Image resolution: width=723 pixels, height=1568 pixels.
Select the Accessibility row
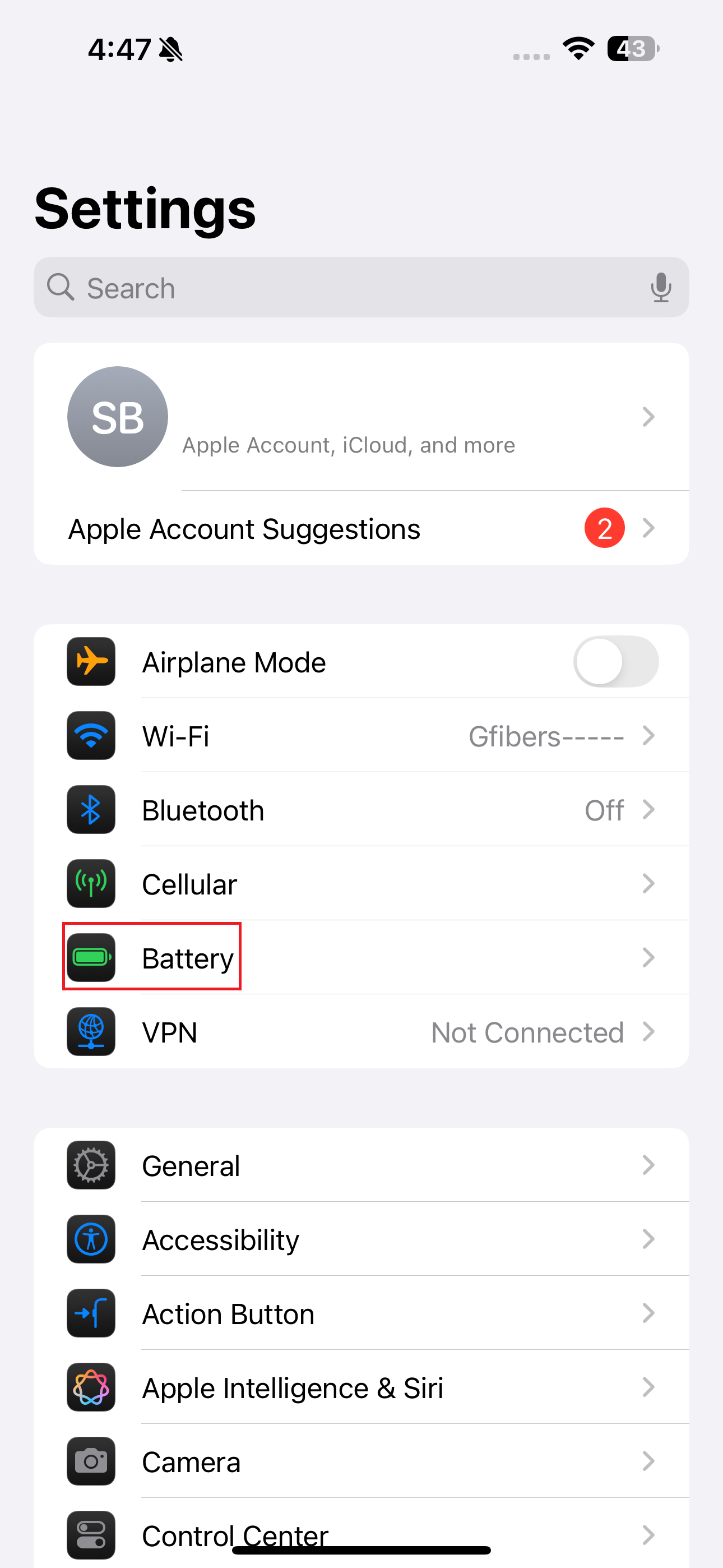(360, 1240)
